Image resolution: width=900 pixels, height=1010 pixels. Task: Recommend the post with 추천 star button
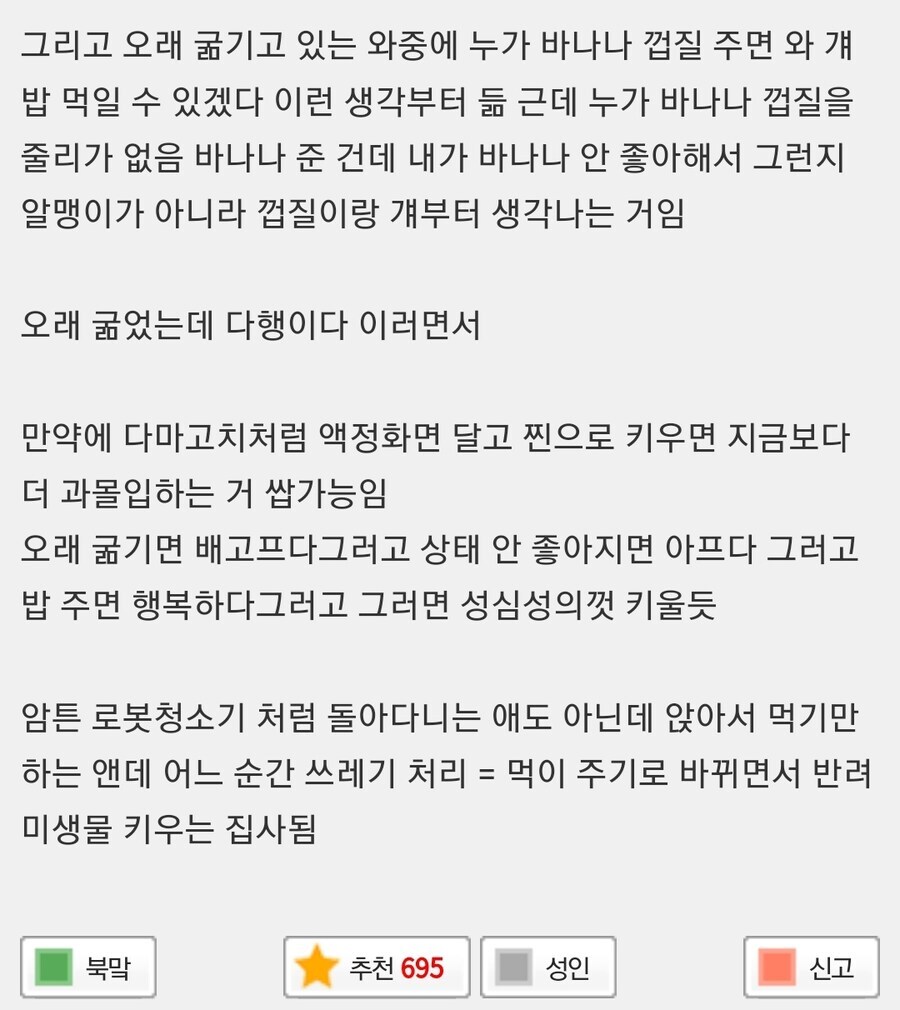click(377, 967)
